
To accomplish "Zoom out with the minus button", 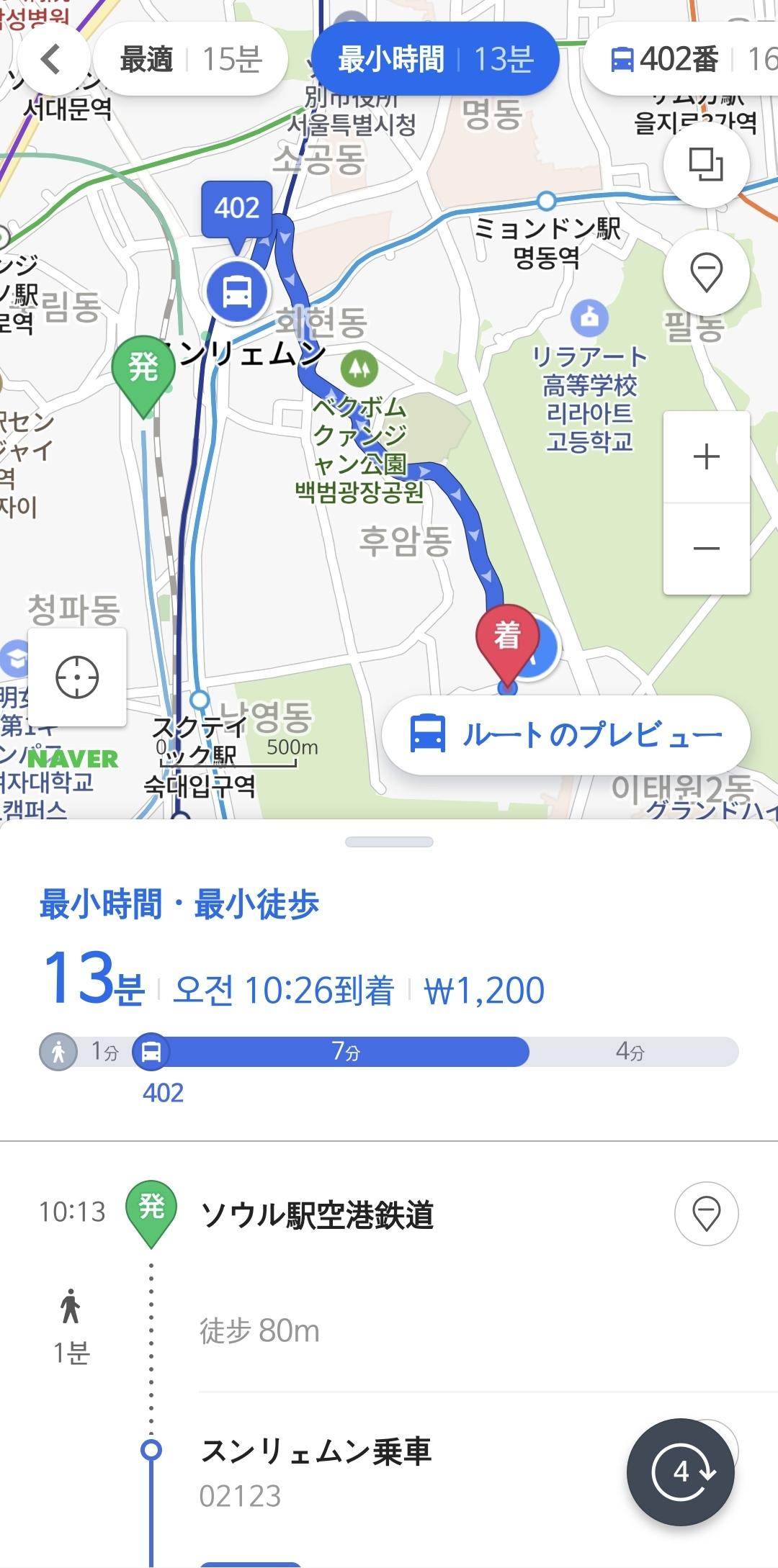I will [x=707, y=546].
